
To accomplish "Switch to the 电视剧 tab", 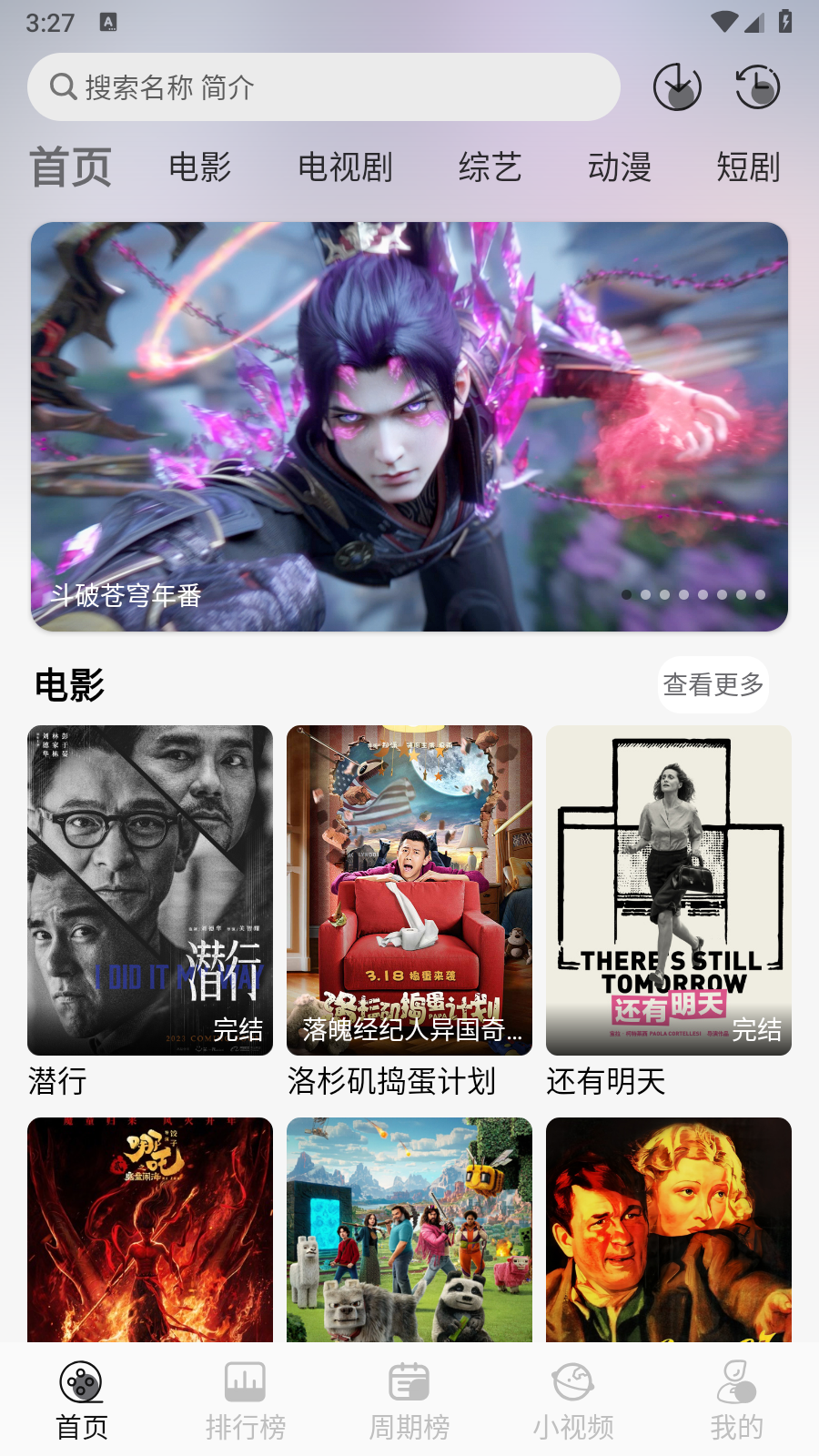I will point(346,167).
